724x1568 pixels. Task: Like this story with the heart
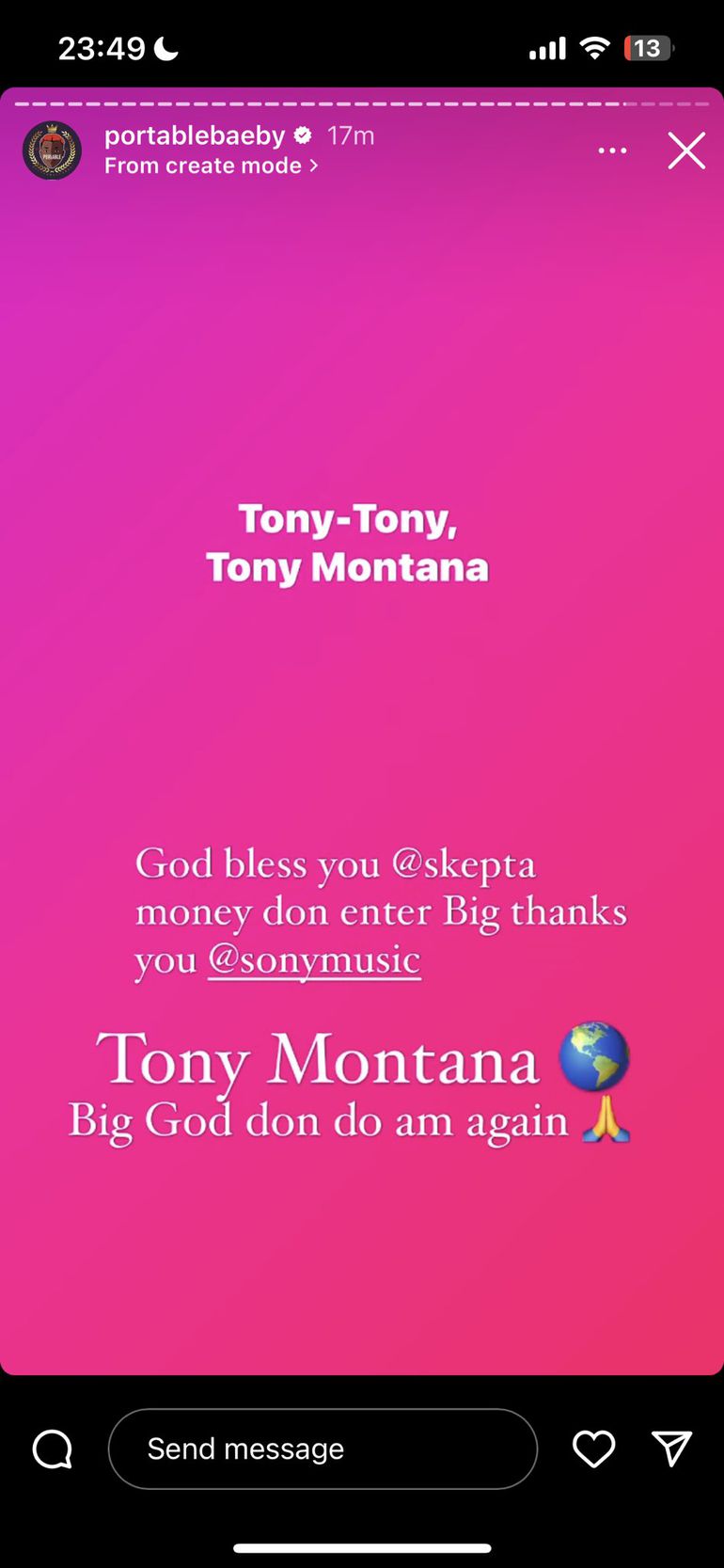tap(594, 1449)
